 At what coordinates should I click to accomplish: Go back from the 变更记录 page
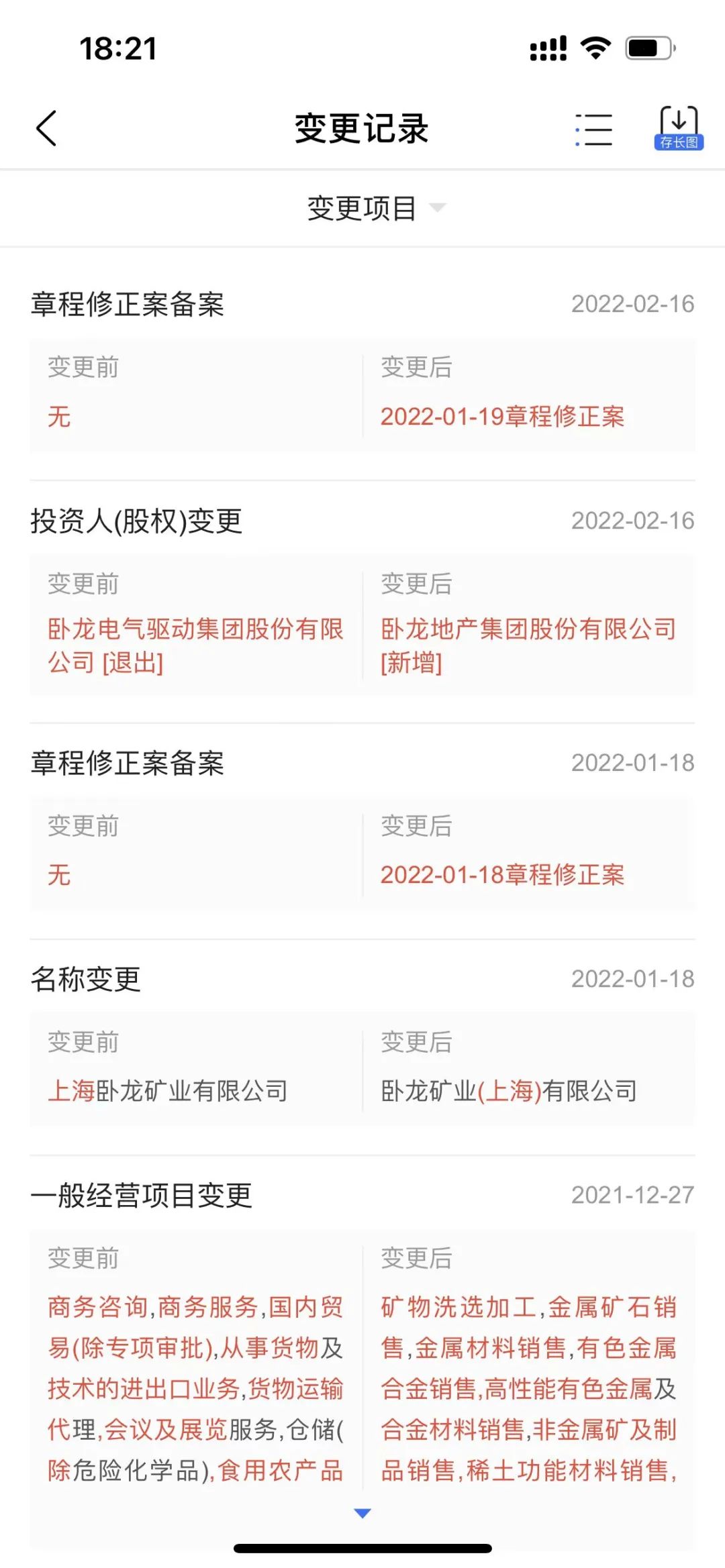click(x=46, y=128)
